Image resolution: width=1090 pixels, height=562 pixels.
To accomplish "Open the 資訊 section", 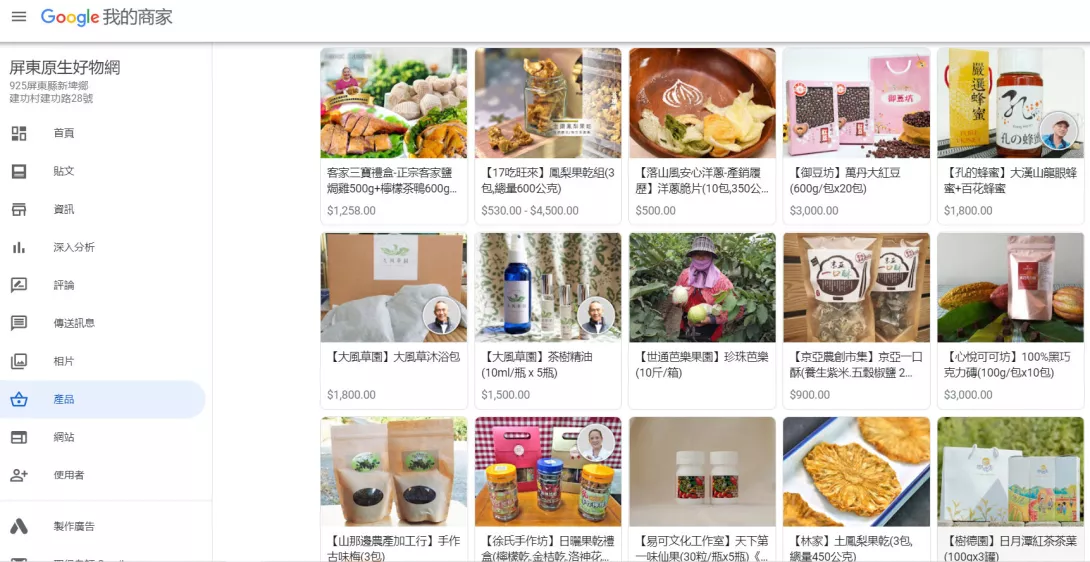I will click(x=63, y=209).
